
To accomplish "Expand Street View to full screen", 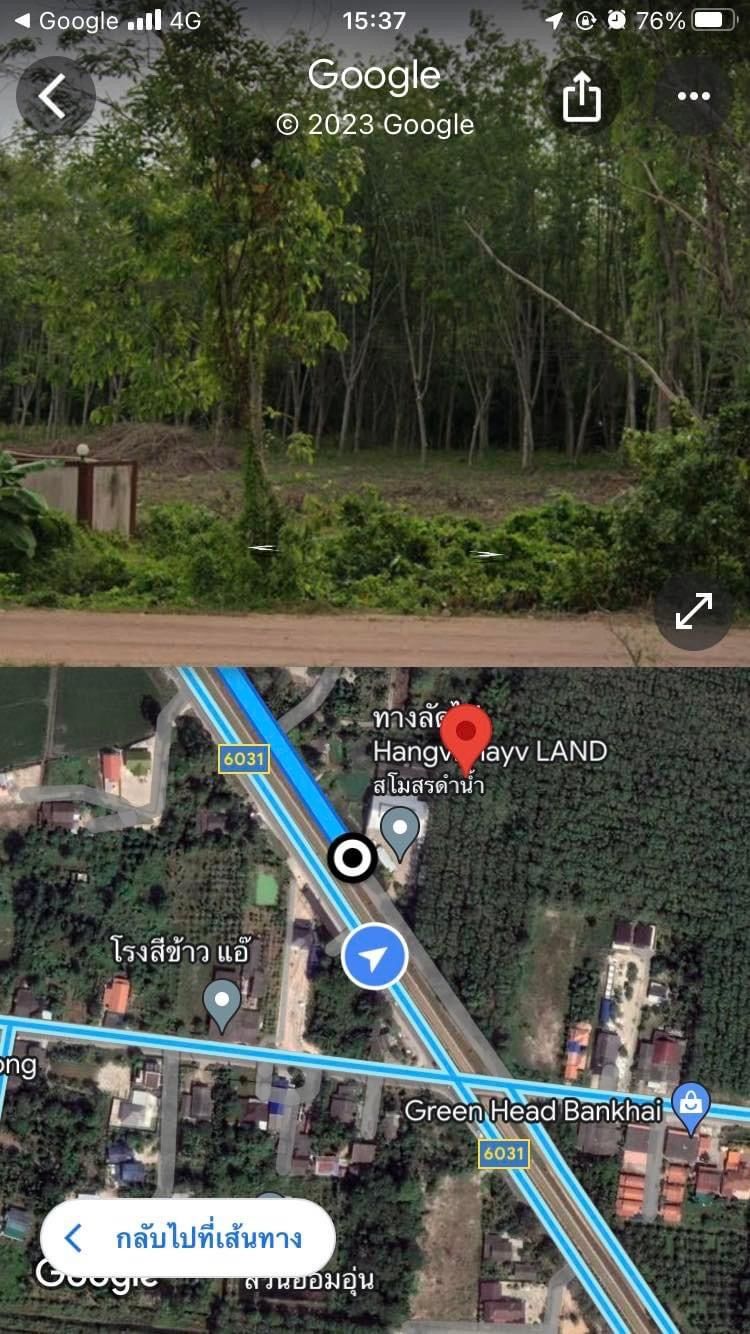I will (x=693, y=611).
